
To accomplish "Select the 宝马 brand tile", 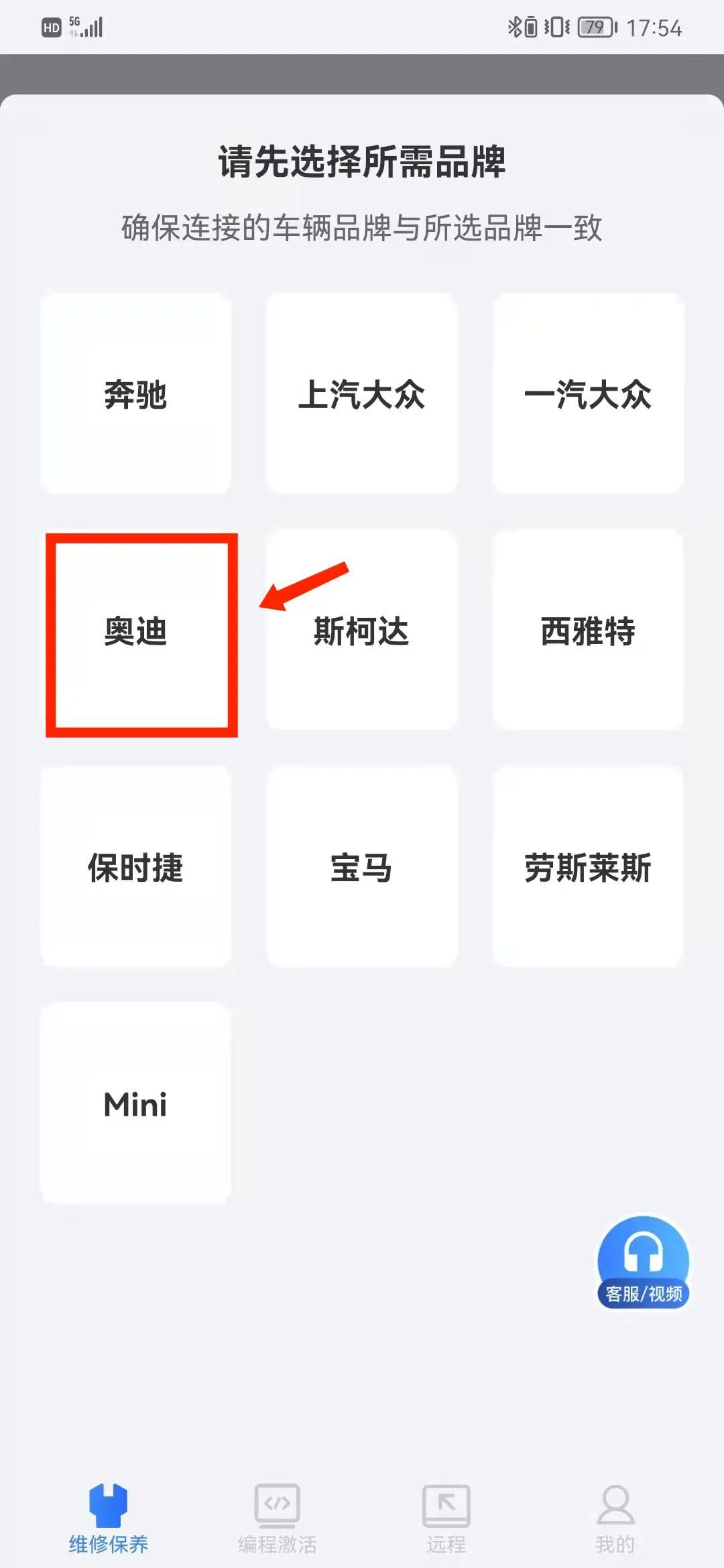I will tap(362, 867).
